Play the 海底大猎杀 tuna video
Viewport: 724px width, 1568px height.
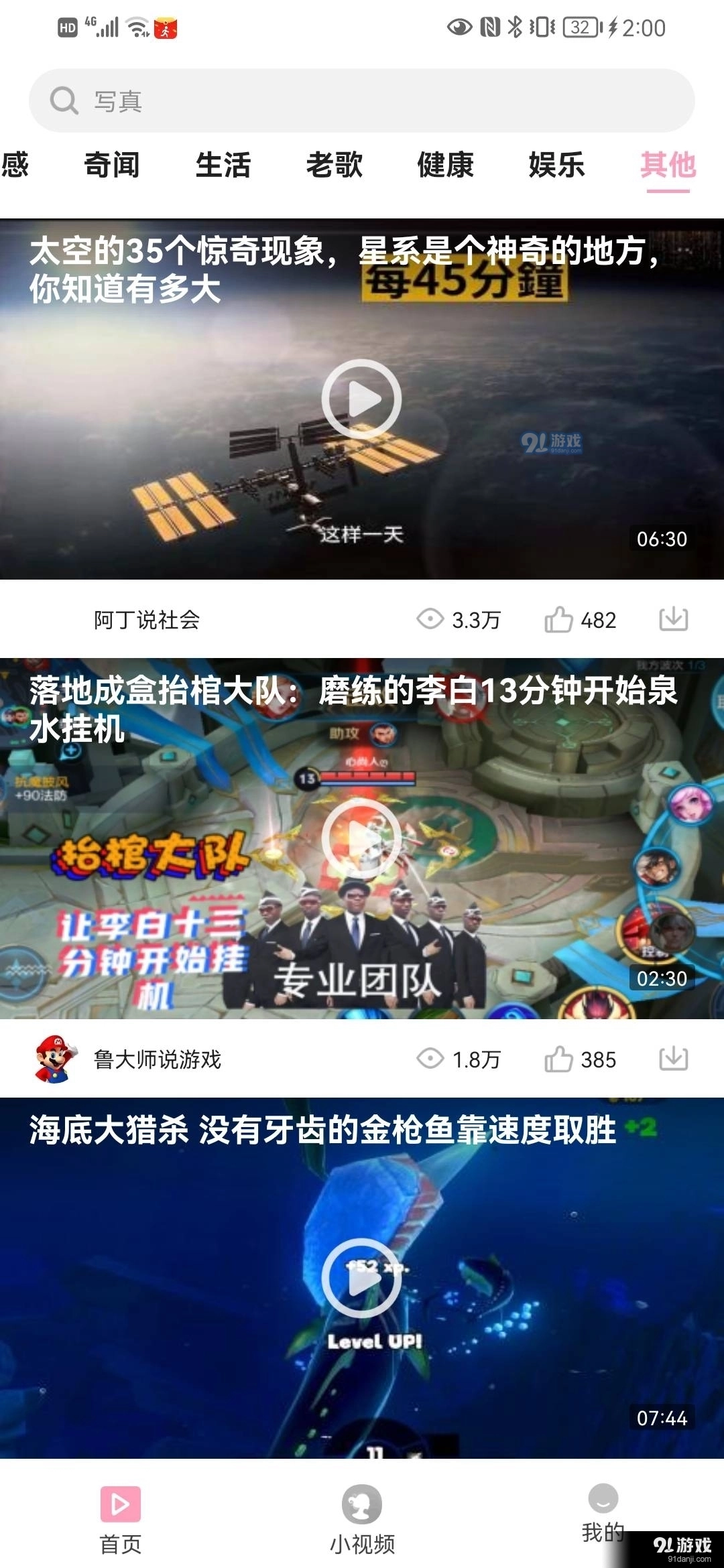[361, 1279]
